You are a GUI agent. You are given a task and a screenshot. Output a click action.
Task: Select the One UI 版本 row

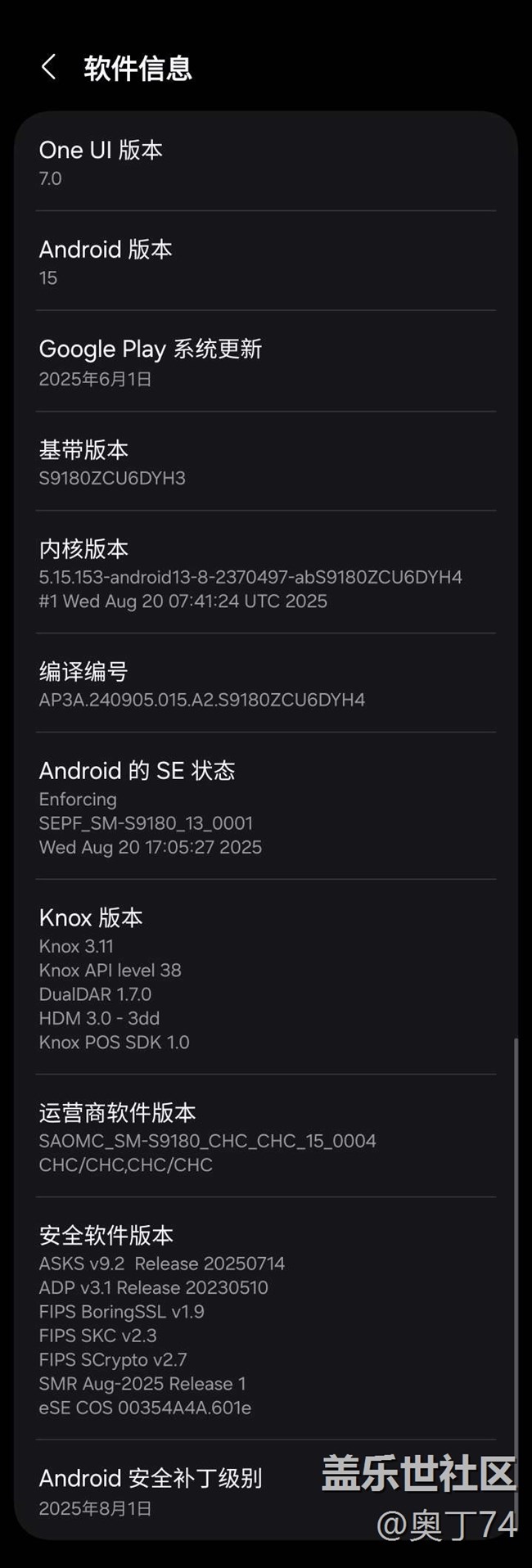coord(265,163)
